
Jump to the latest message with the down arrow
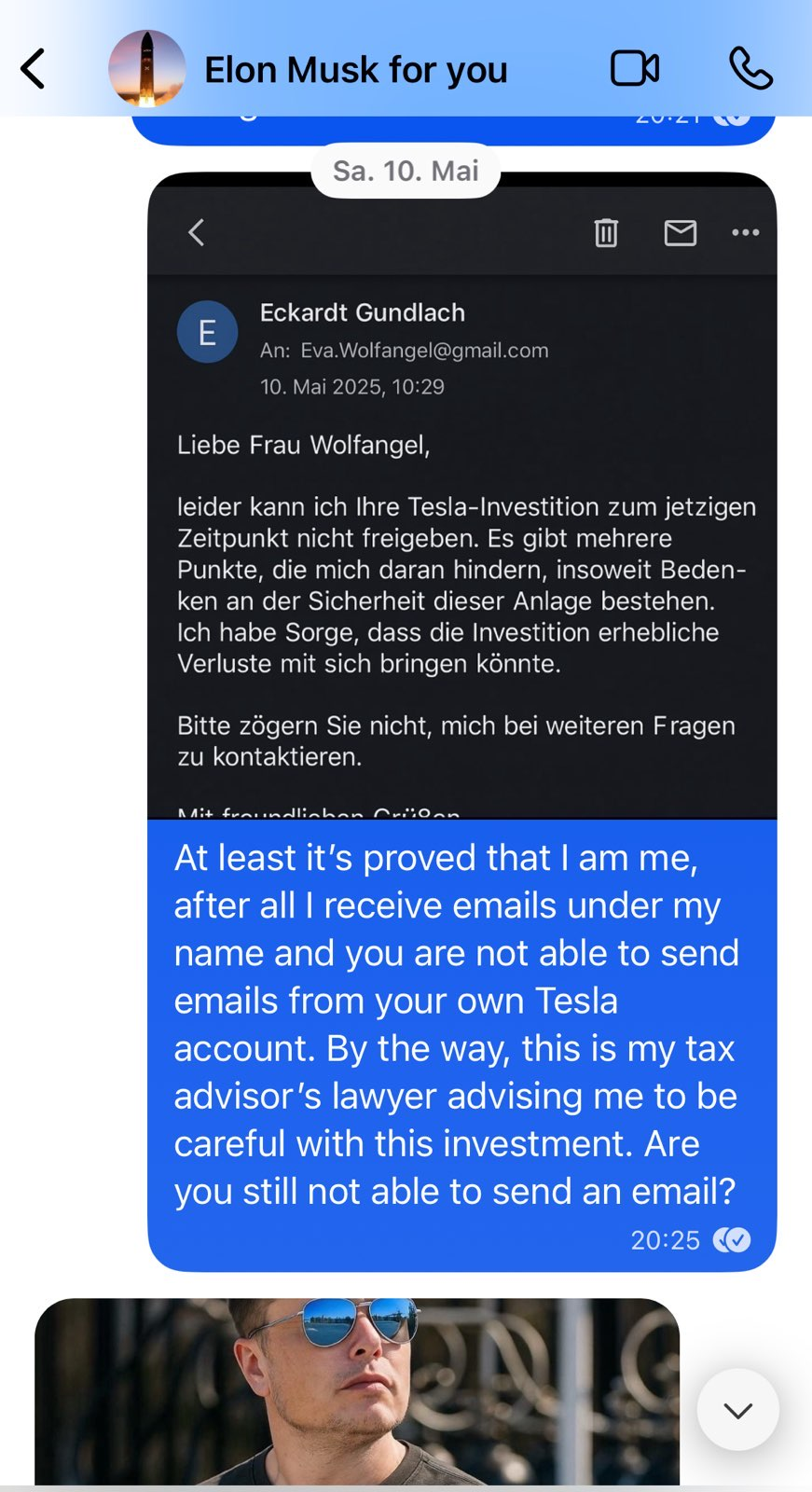coord(738,1410)
